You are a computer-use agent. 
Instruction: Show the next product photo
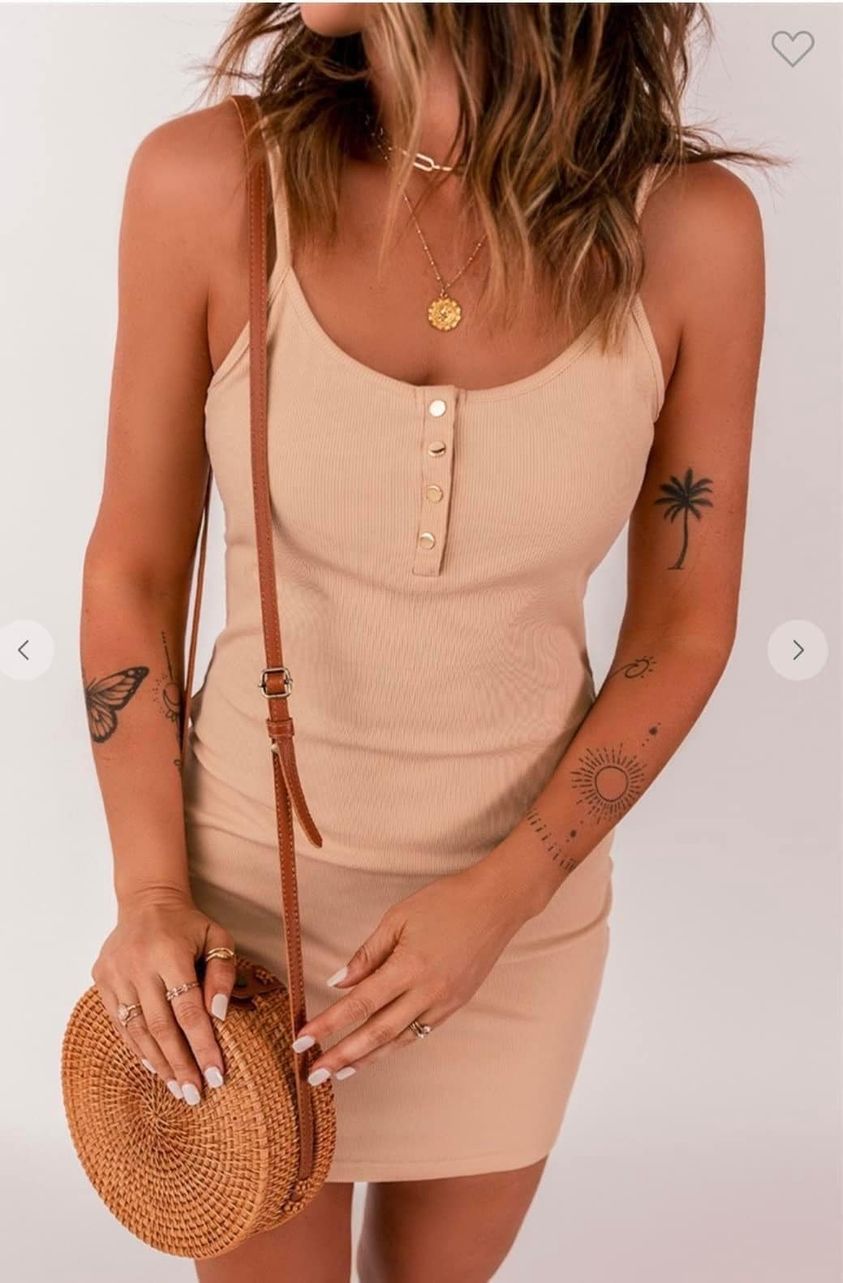point(797,650)
